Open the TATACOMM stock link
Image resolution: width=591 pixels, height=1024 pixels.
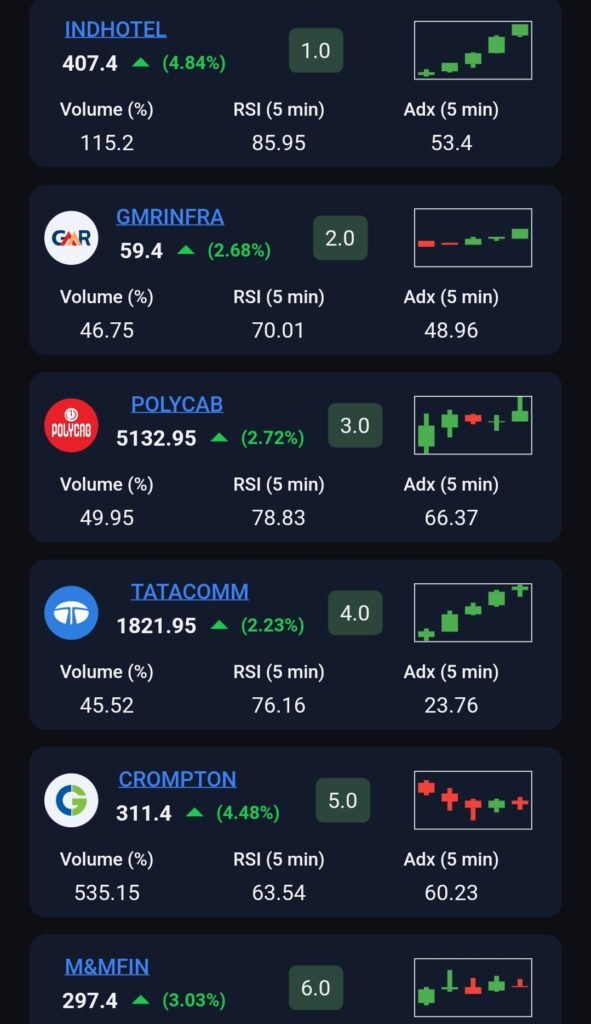[x=189, y=592]
